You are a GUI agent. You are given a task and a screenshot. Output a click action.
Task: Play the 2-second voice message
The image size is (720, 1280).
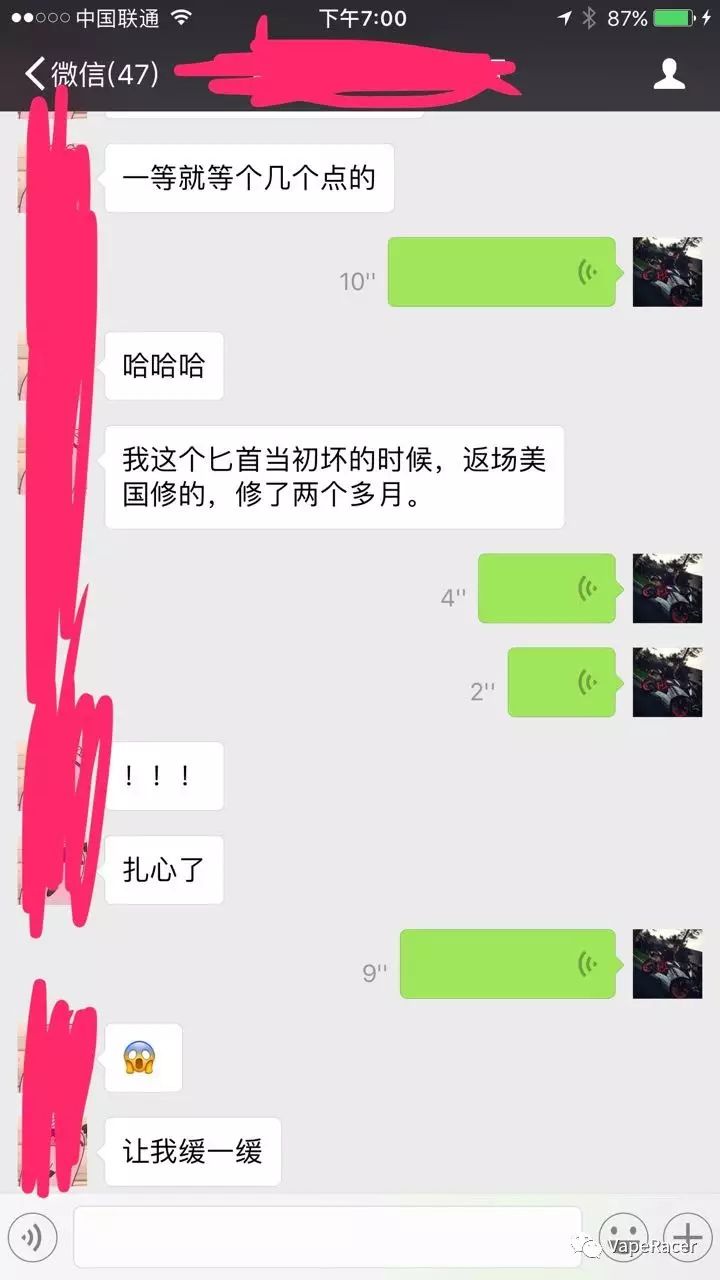(562, 682)
